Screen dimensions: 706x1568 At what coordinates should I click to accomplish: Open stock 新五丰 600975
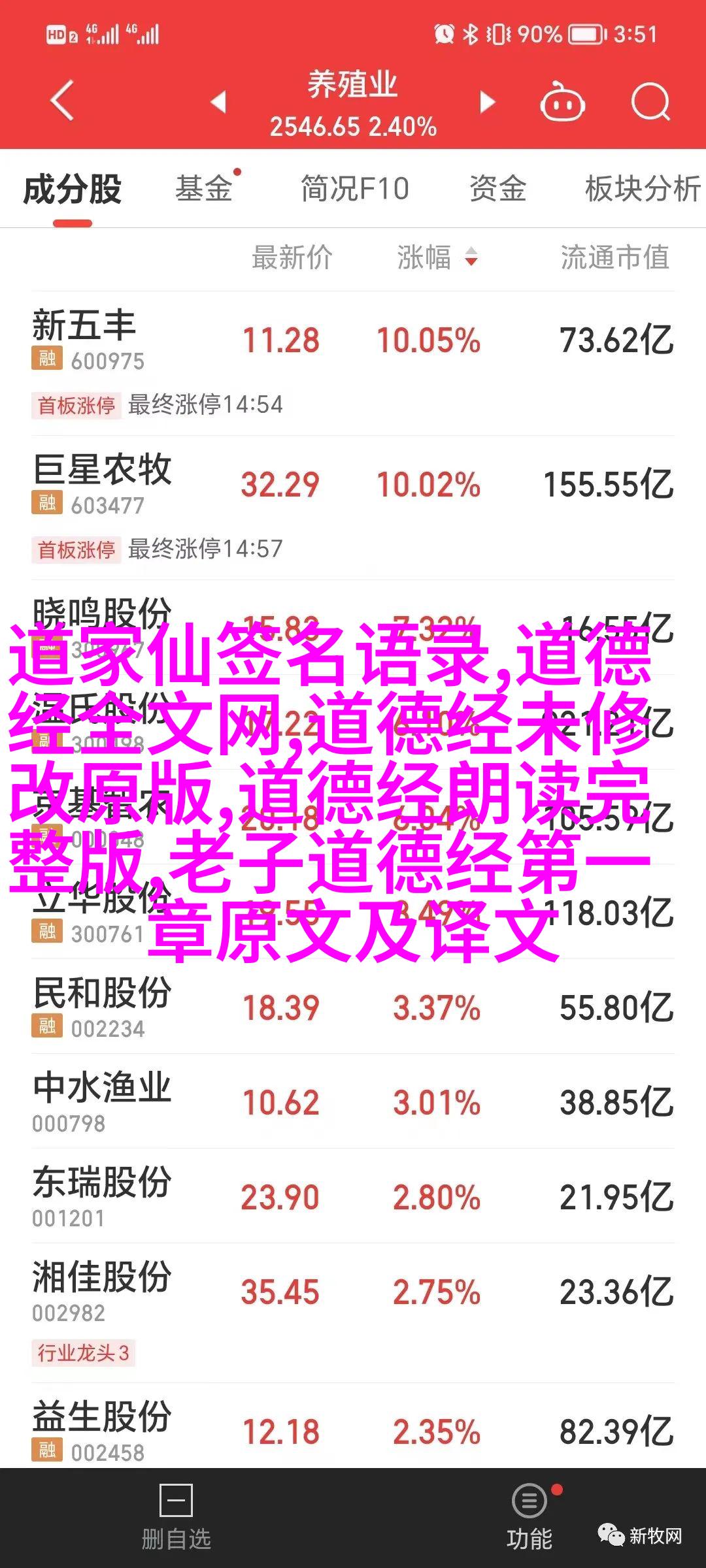pos(353,363)
